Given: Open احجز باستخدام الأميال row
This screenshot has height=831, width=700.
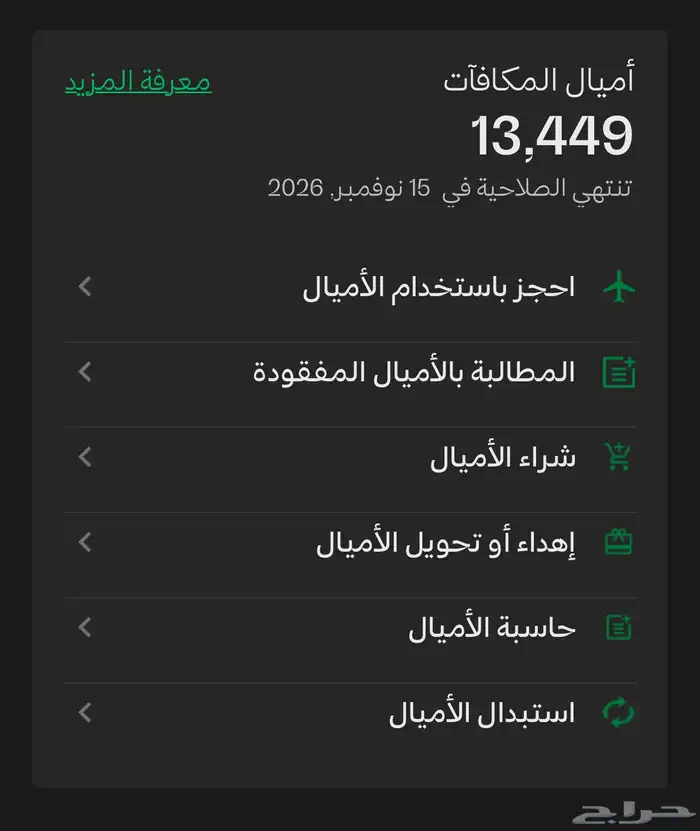Looking at the screenshot, I should [439, 288].
